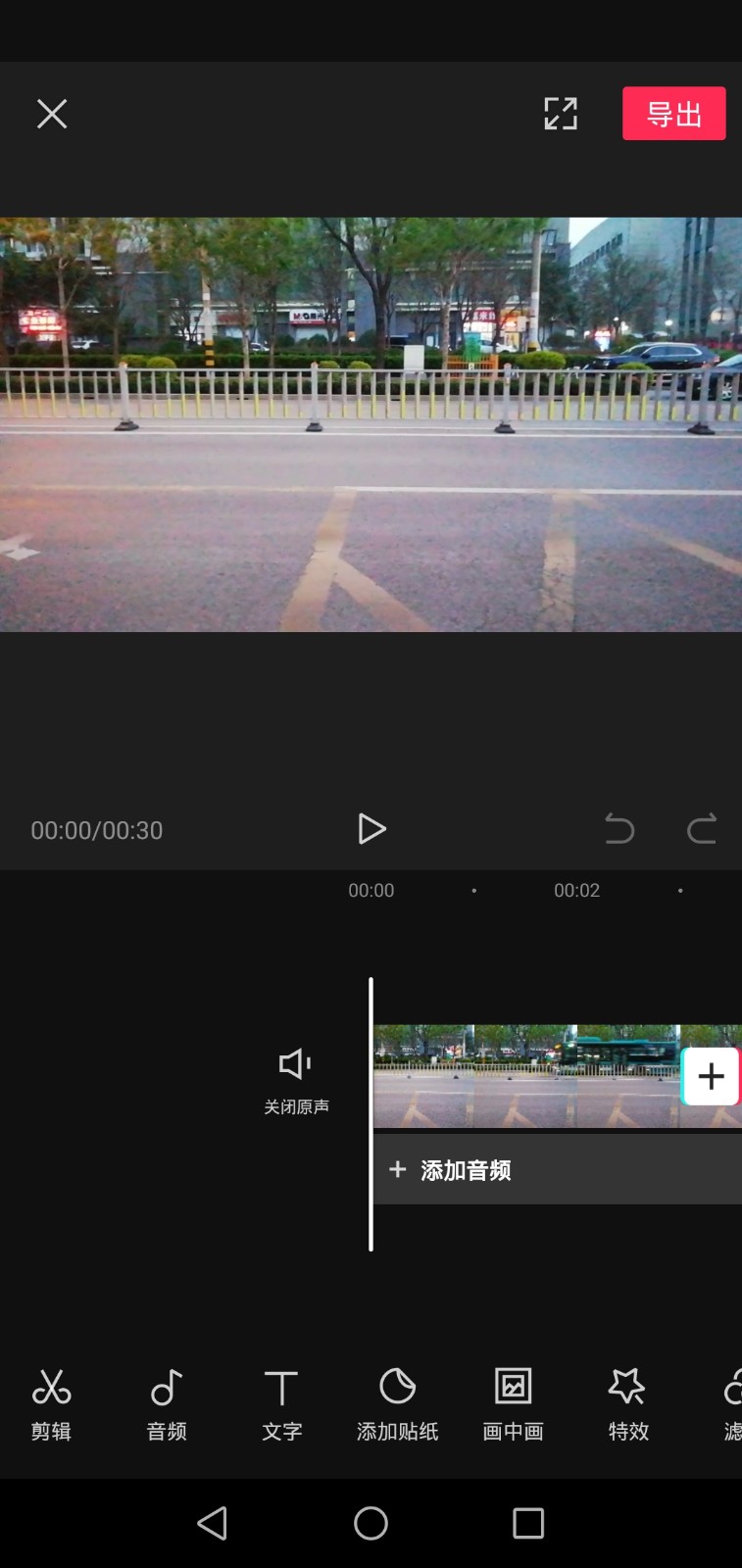Close the video editing project

click(52, 114)
